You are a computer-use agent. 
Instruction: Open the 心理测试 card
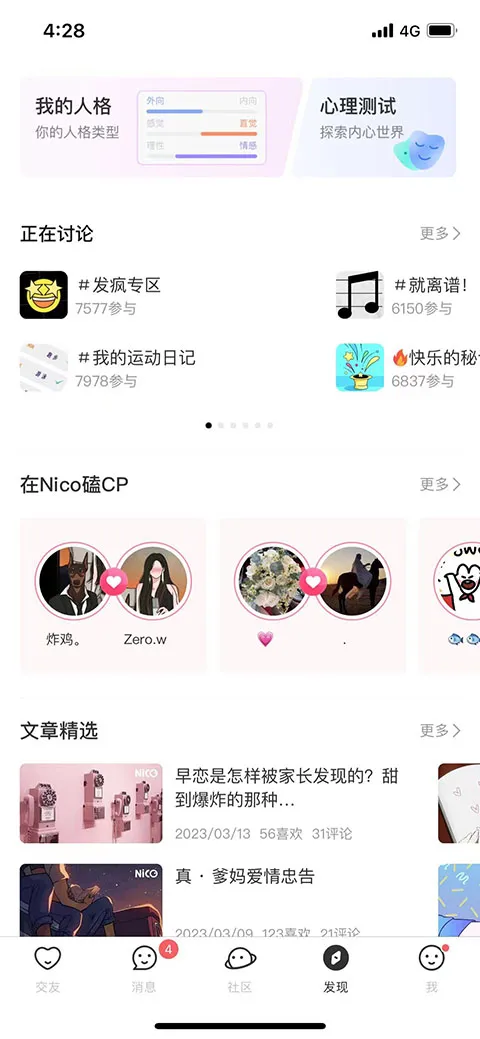click(x=377, y=127)
